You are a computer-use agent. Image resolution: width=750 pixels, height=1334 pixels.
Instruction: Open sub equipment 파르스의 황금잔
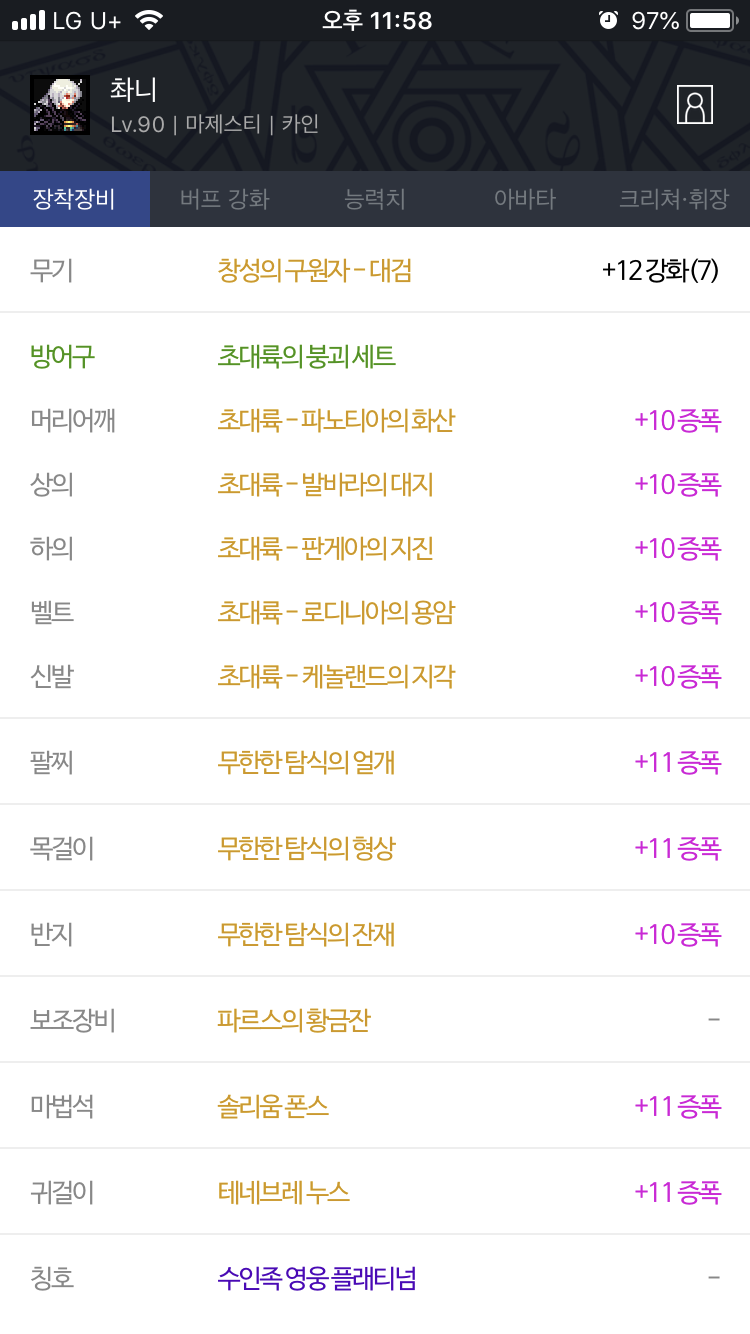point(295,1020)
